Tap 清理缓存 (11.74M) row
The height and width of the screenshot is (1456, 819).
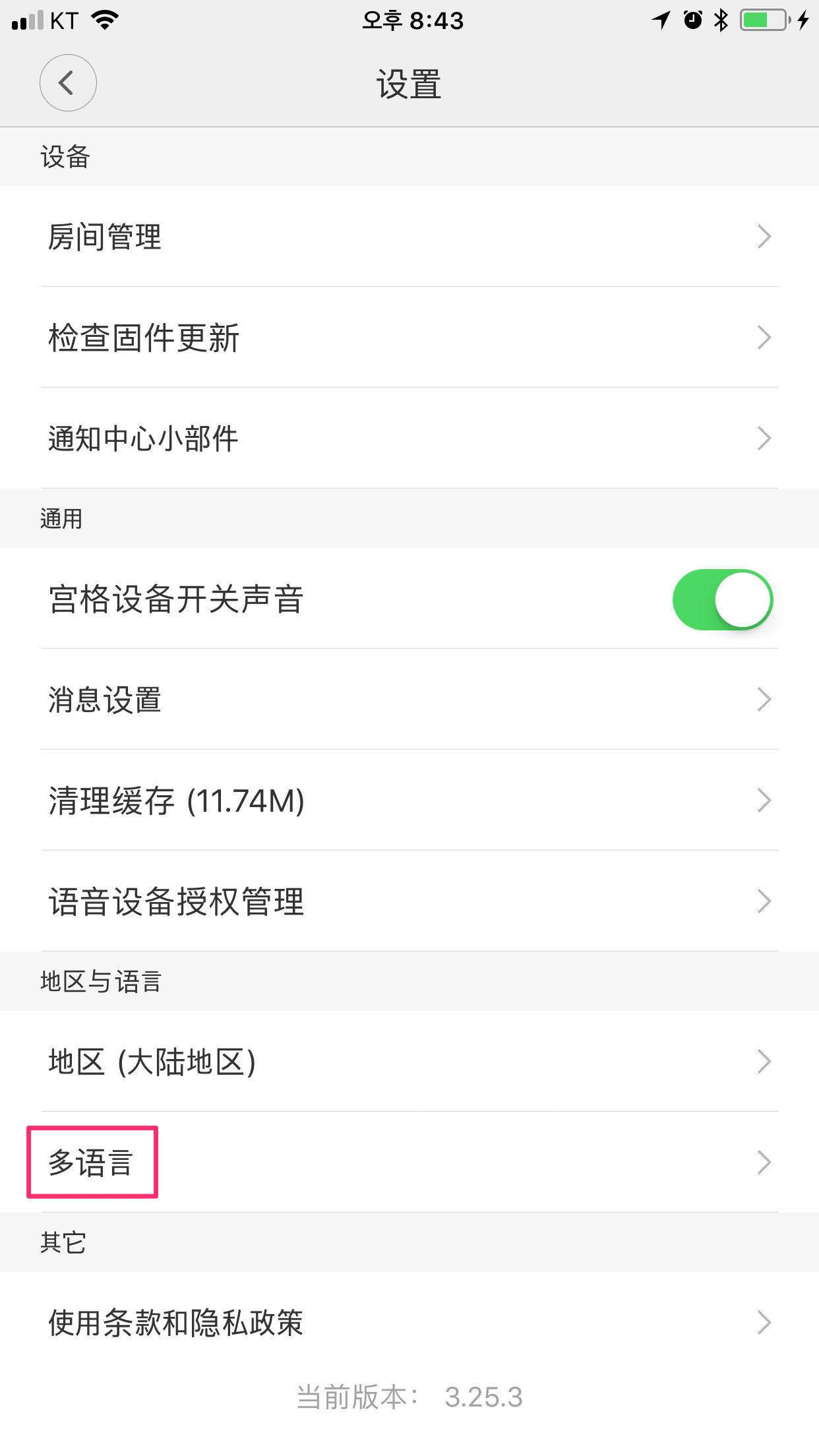(x=409, y=800)
